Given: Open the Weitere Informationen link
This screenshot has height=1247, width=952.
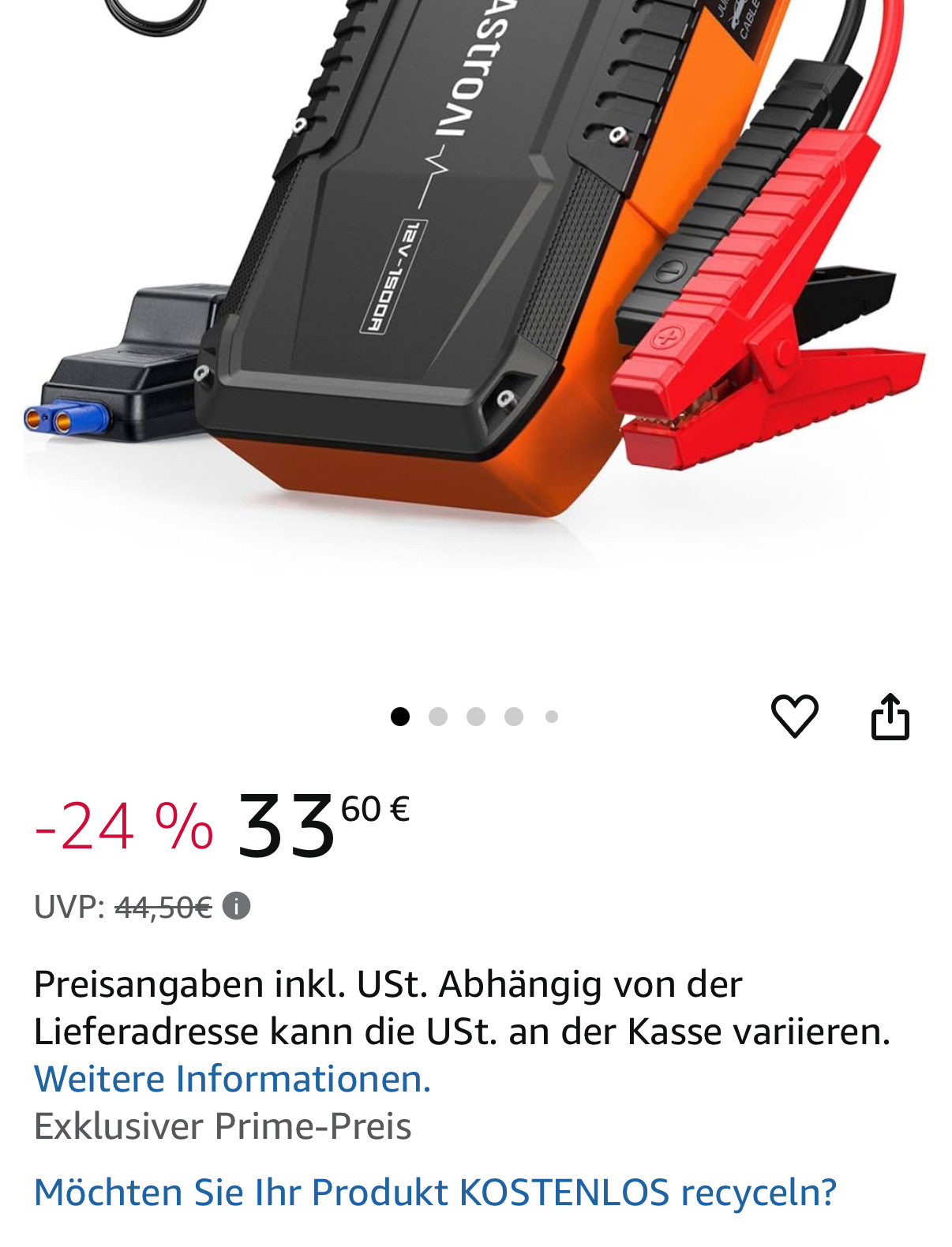Looking at the screenshot, I should click(232, 1078).
